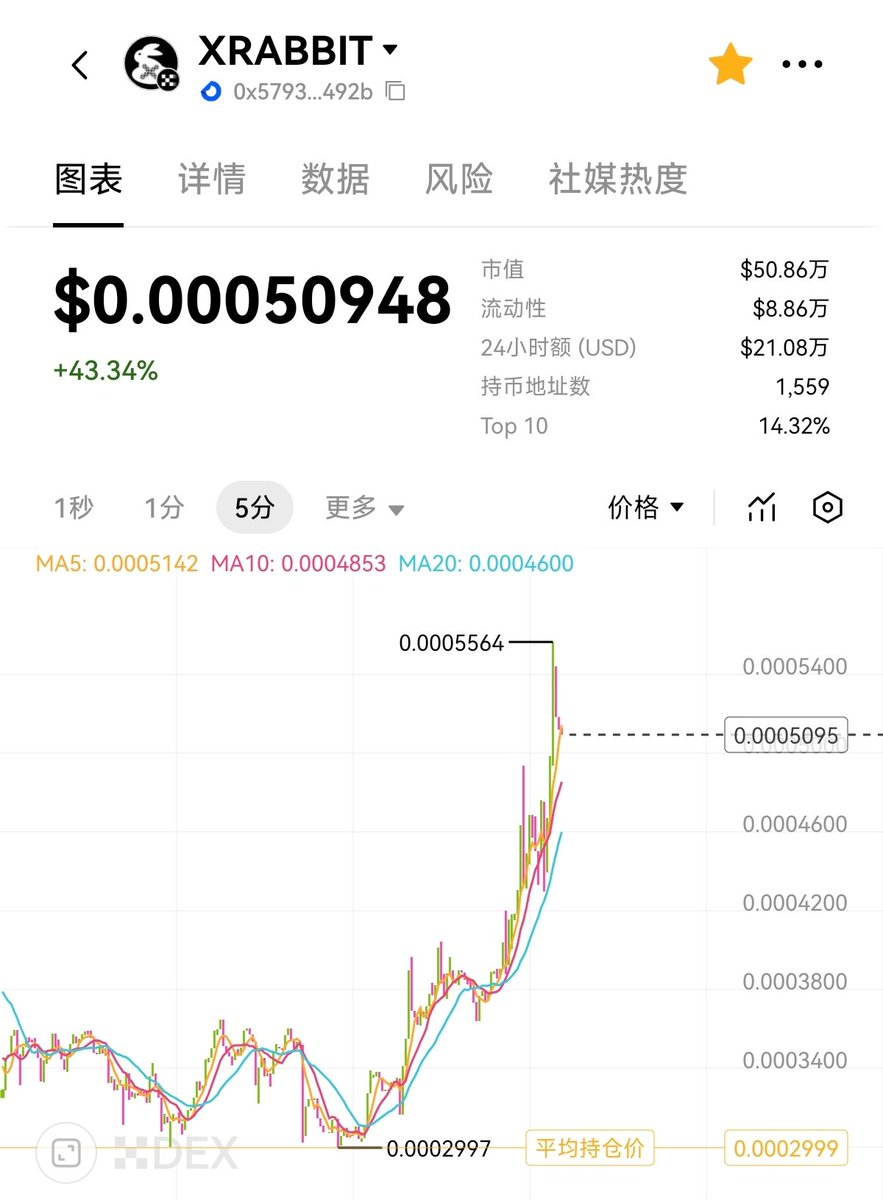The width and height of the screenshot is (883, 1200).
Task: Open the 价格 display dropdown
Action: coord(646,508)
